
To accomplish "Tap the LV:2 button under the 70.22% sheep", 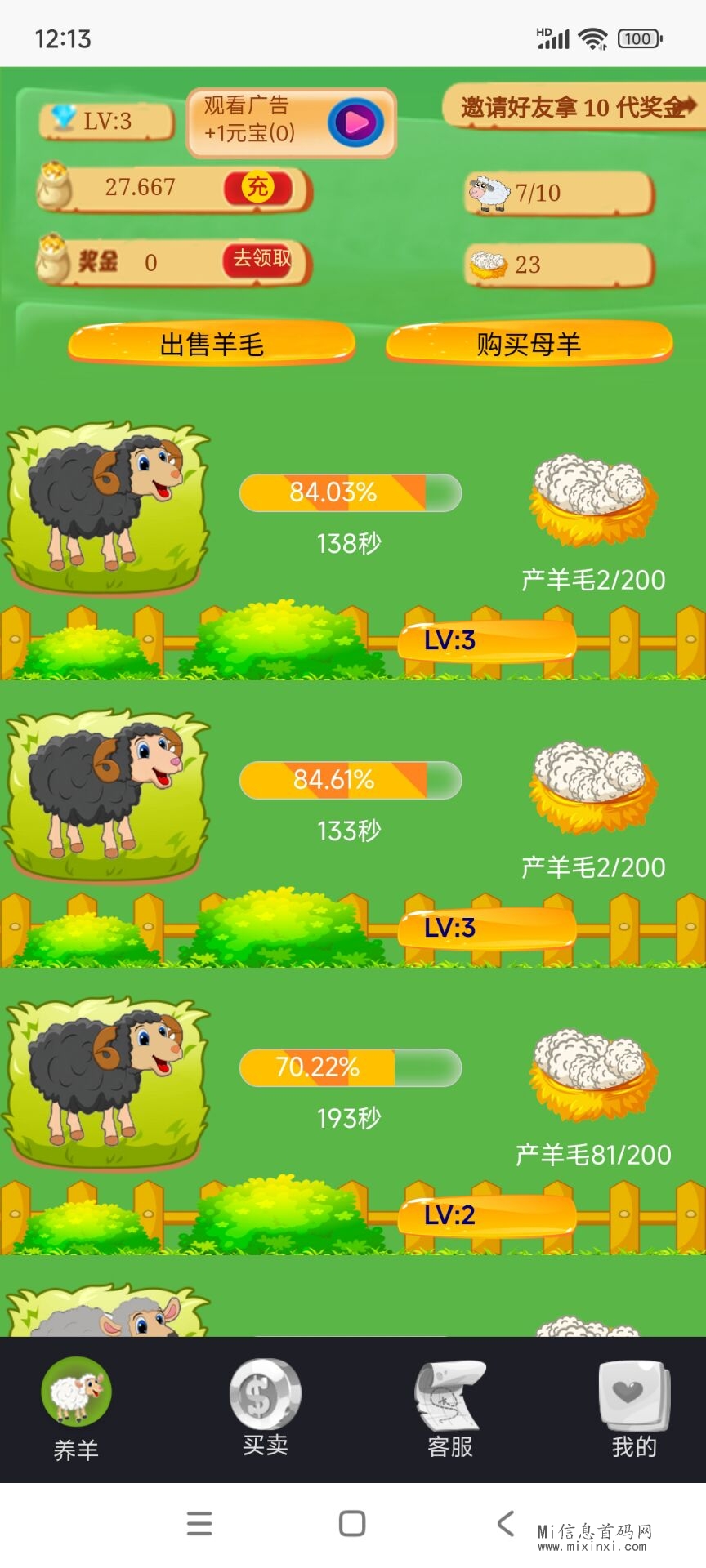I will tap(486, 1215).
